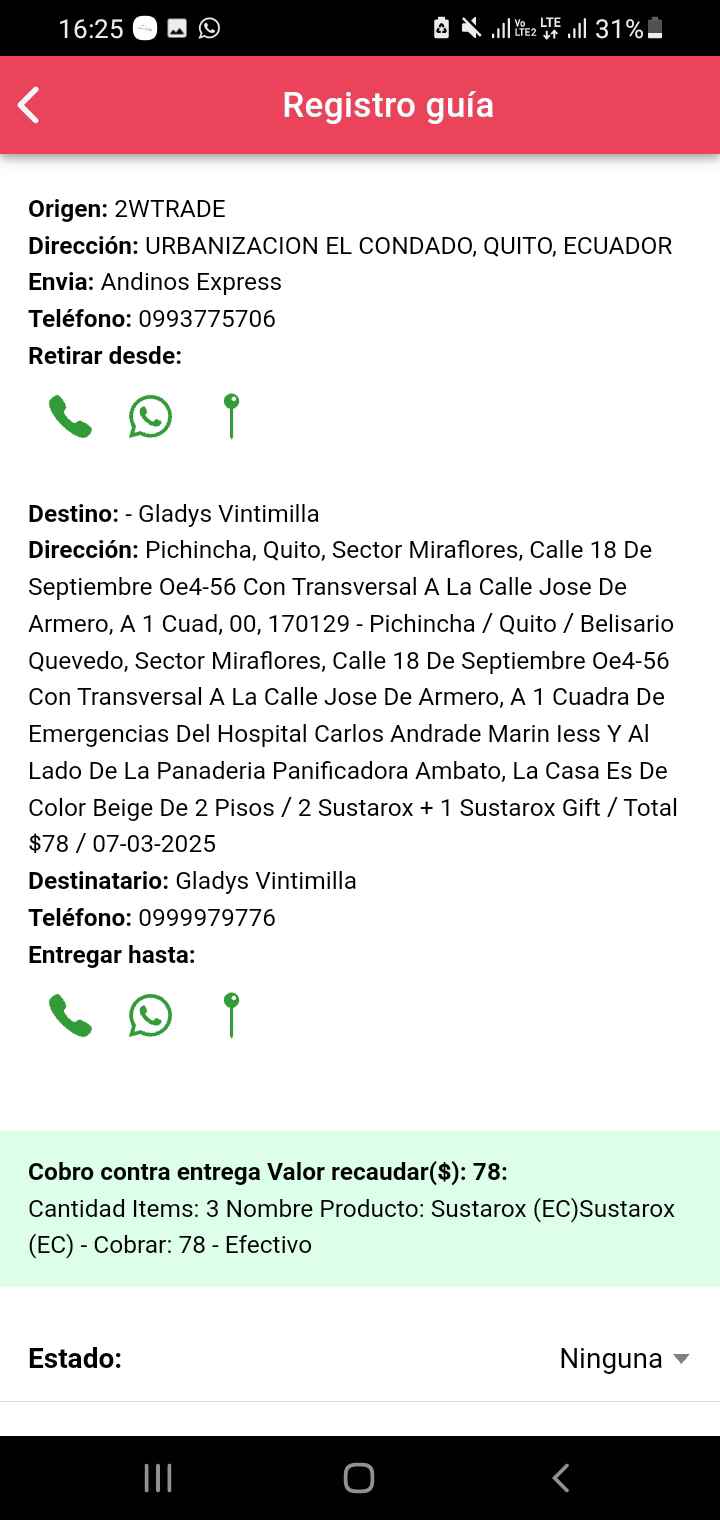Call recipient Gladys Vintimilla
Viewport: 720px width, 1520px height.
pos(70,1015)
